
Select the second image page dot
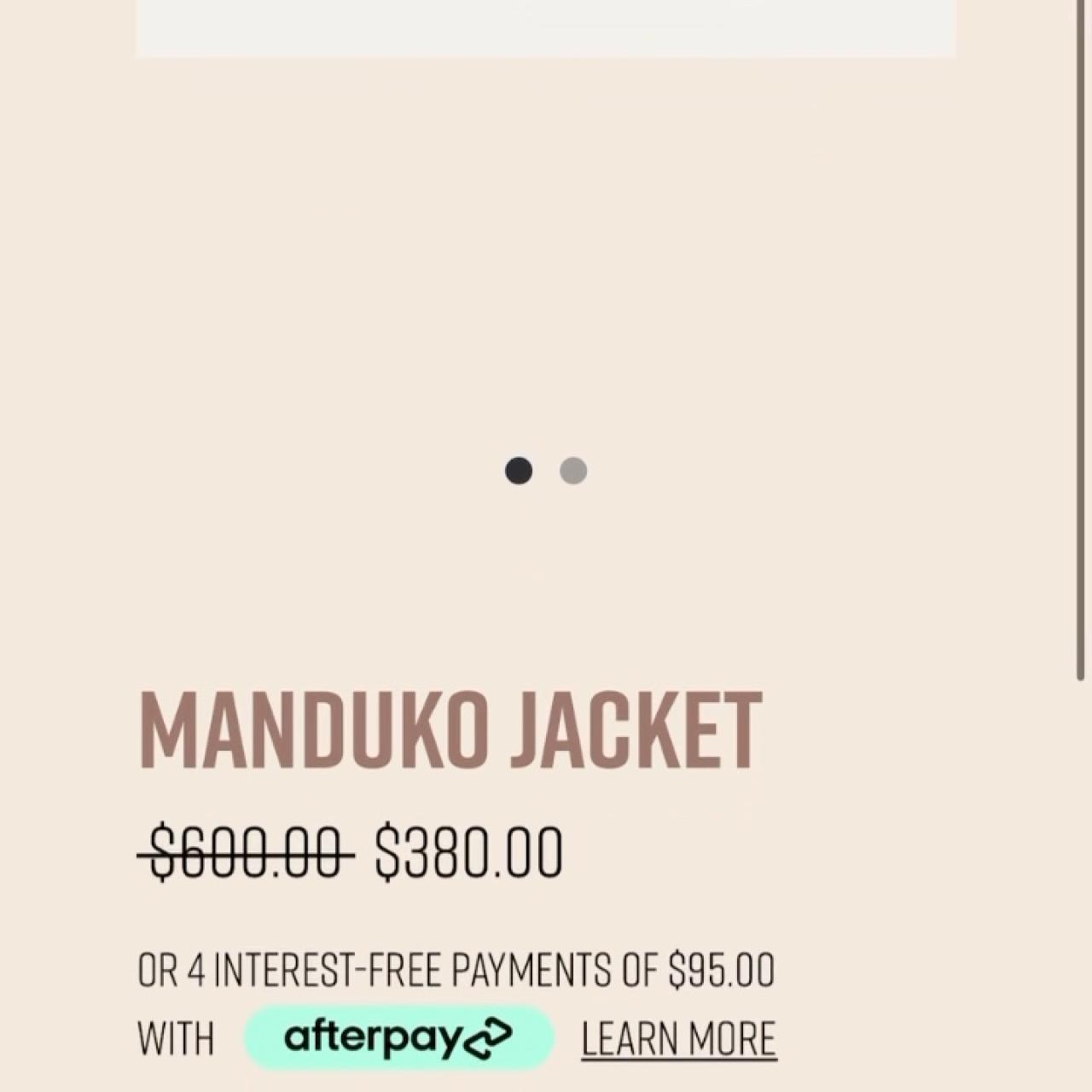573,471
